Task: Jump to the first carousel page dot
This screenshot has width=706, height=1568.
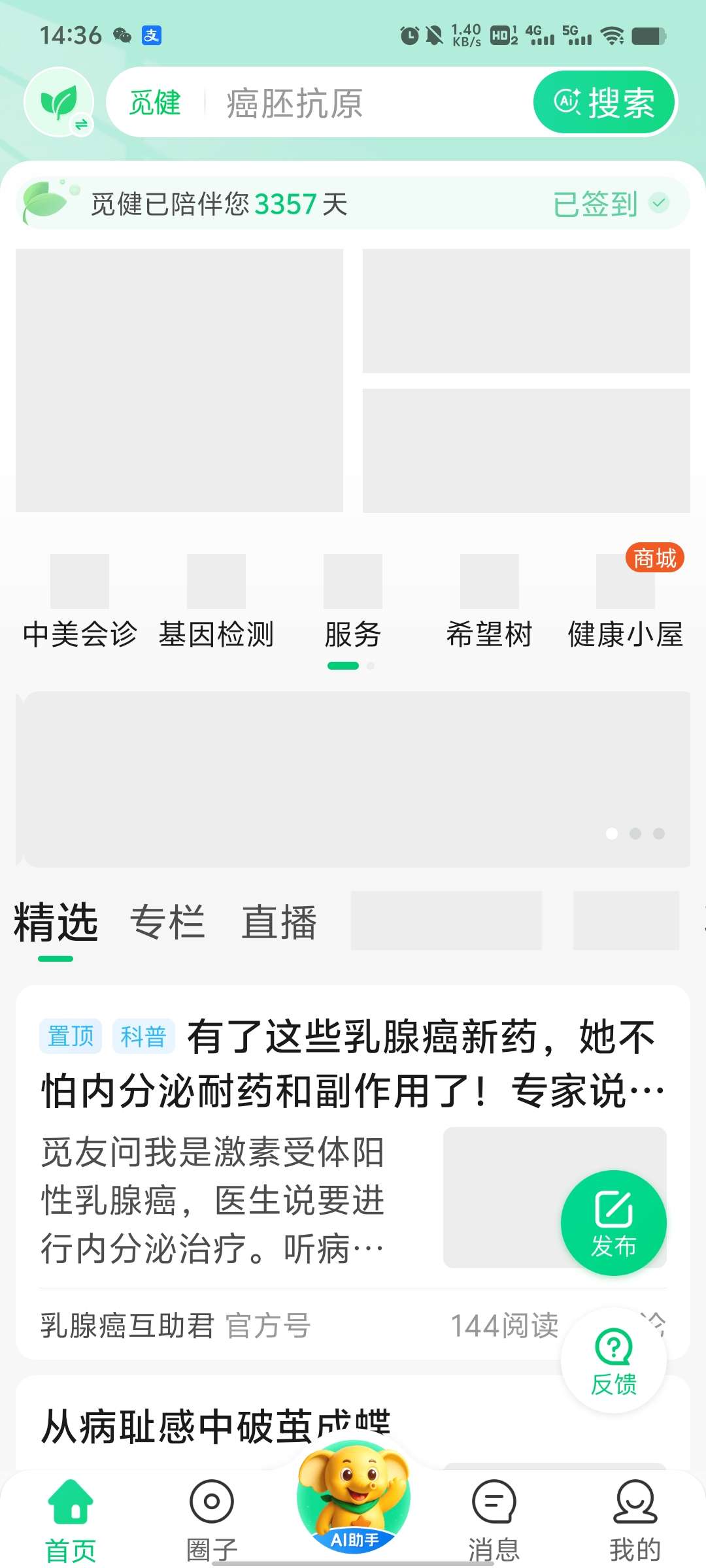Action: (x=611, y=834)
